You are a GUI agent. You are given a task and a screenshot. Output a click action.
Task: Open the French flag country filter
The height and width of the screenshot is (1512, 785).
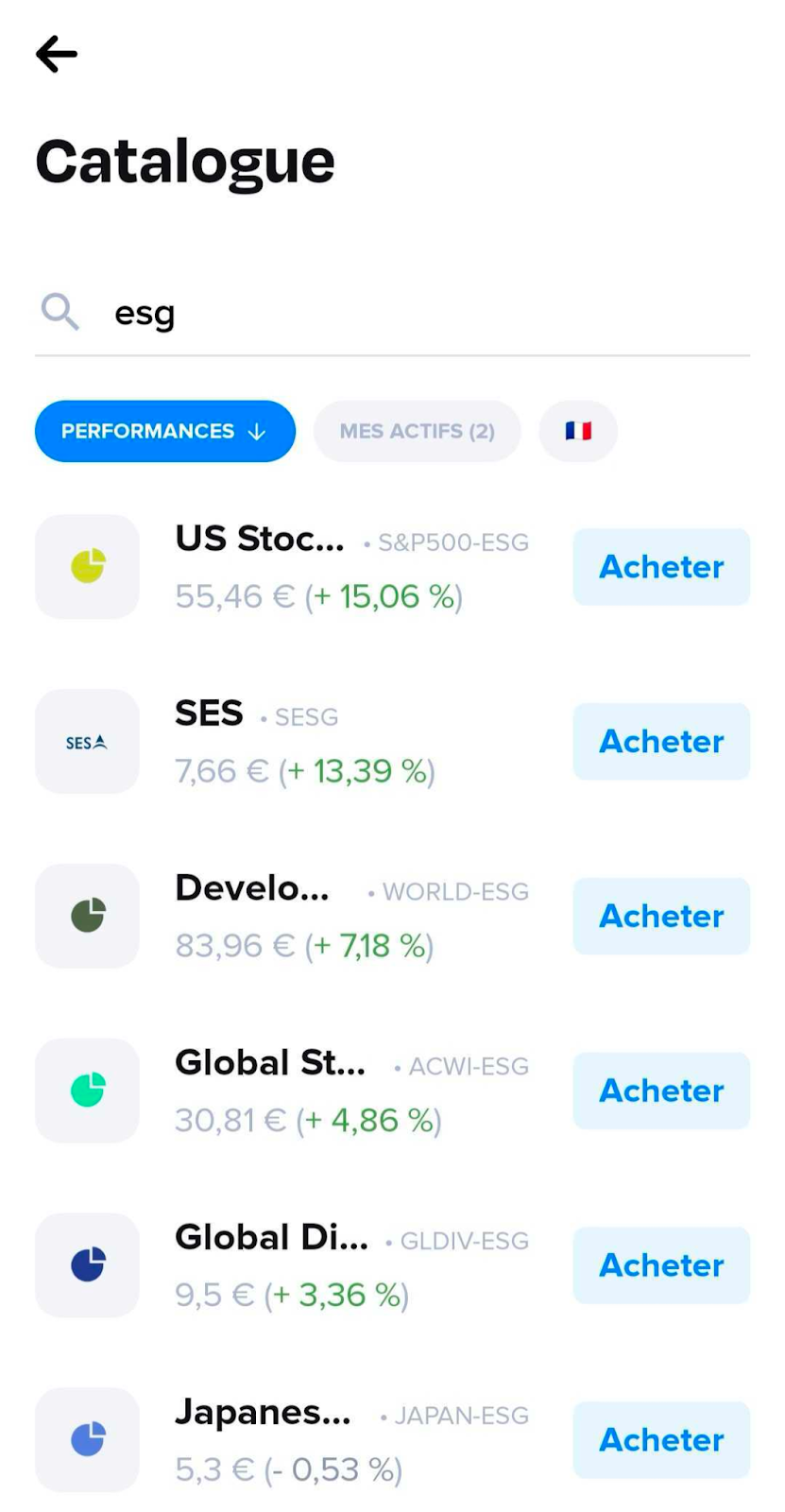pos(578,431)
